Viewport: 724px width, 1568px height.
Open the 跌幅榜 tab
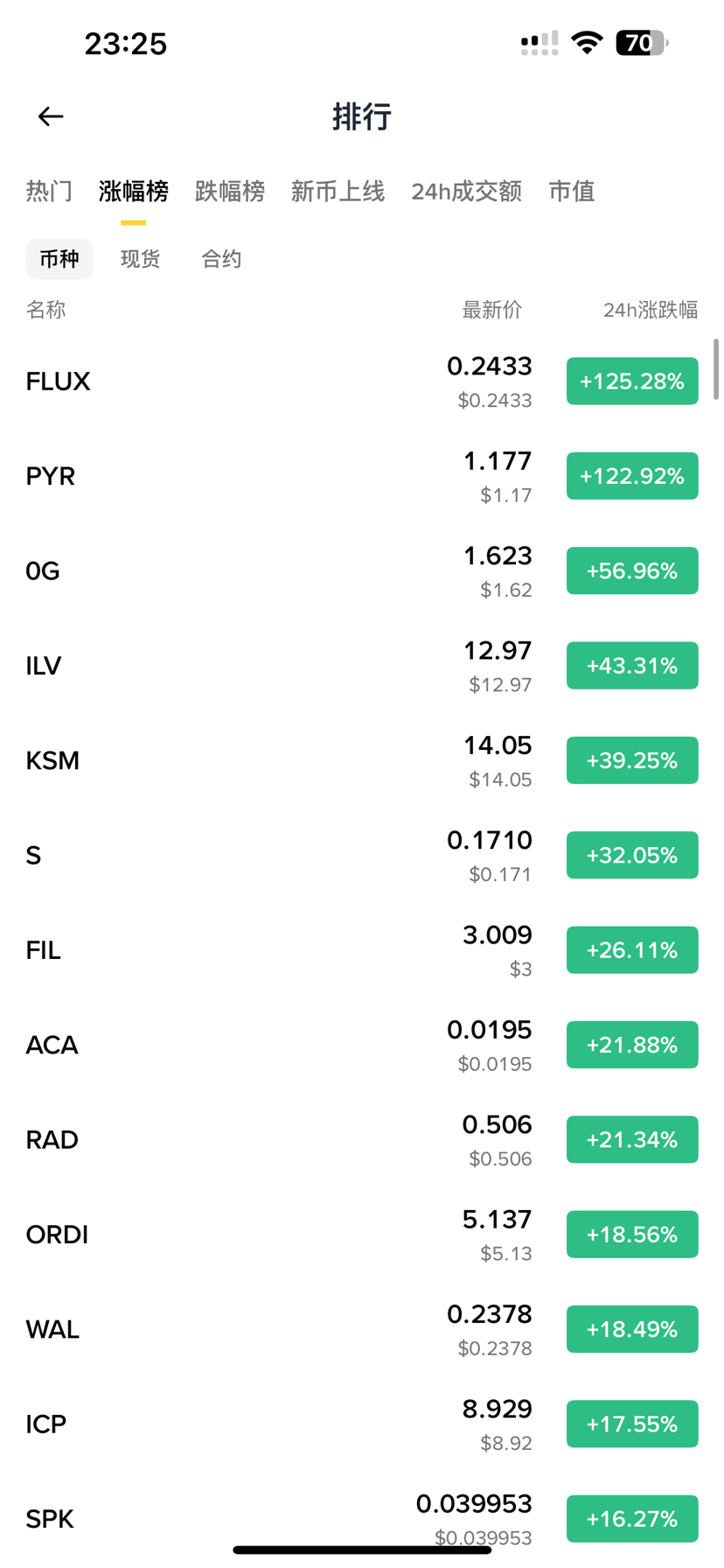(229, 191)
